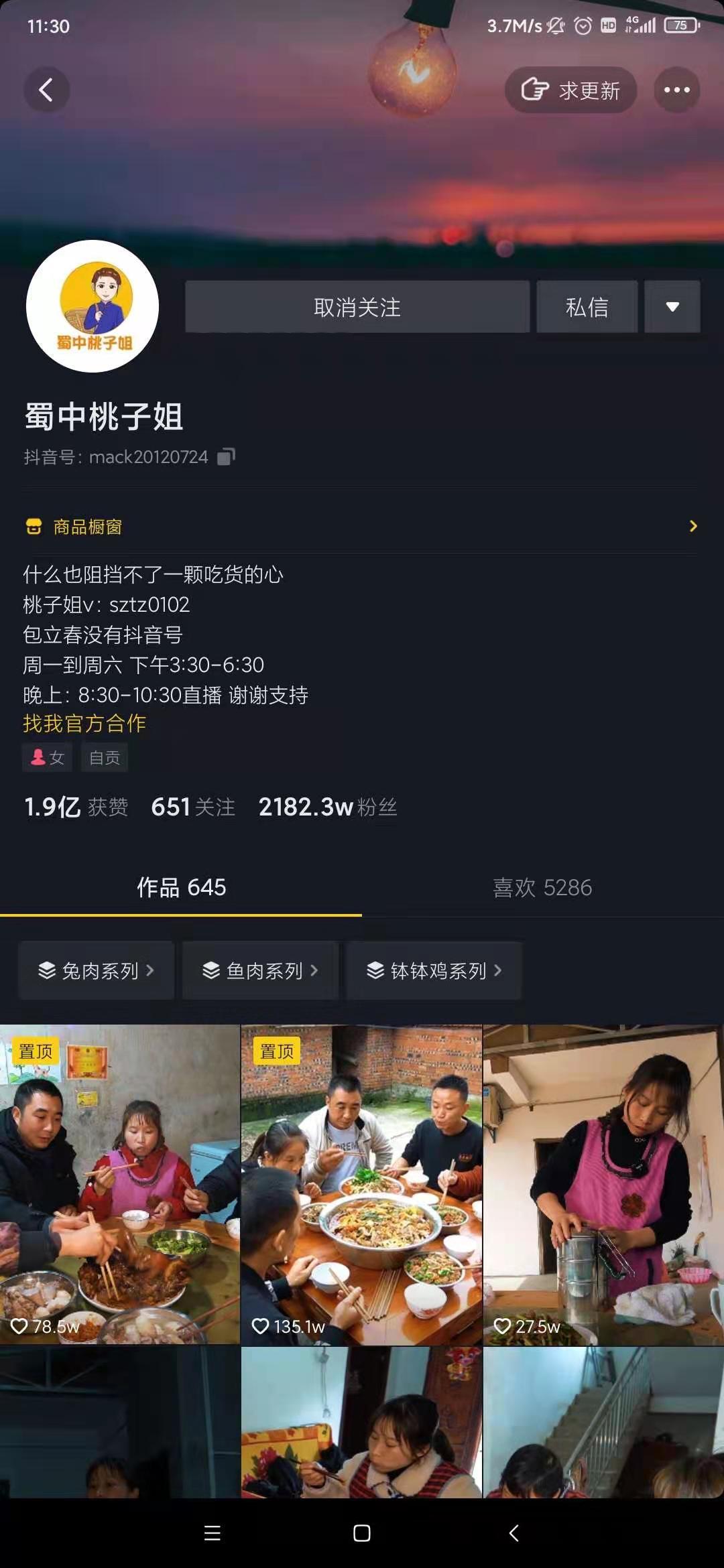724x1568 pixels.
Task: Open the 鱼肉系列 collection
Action: point(260,970)
